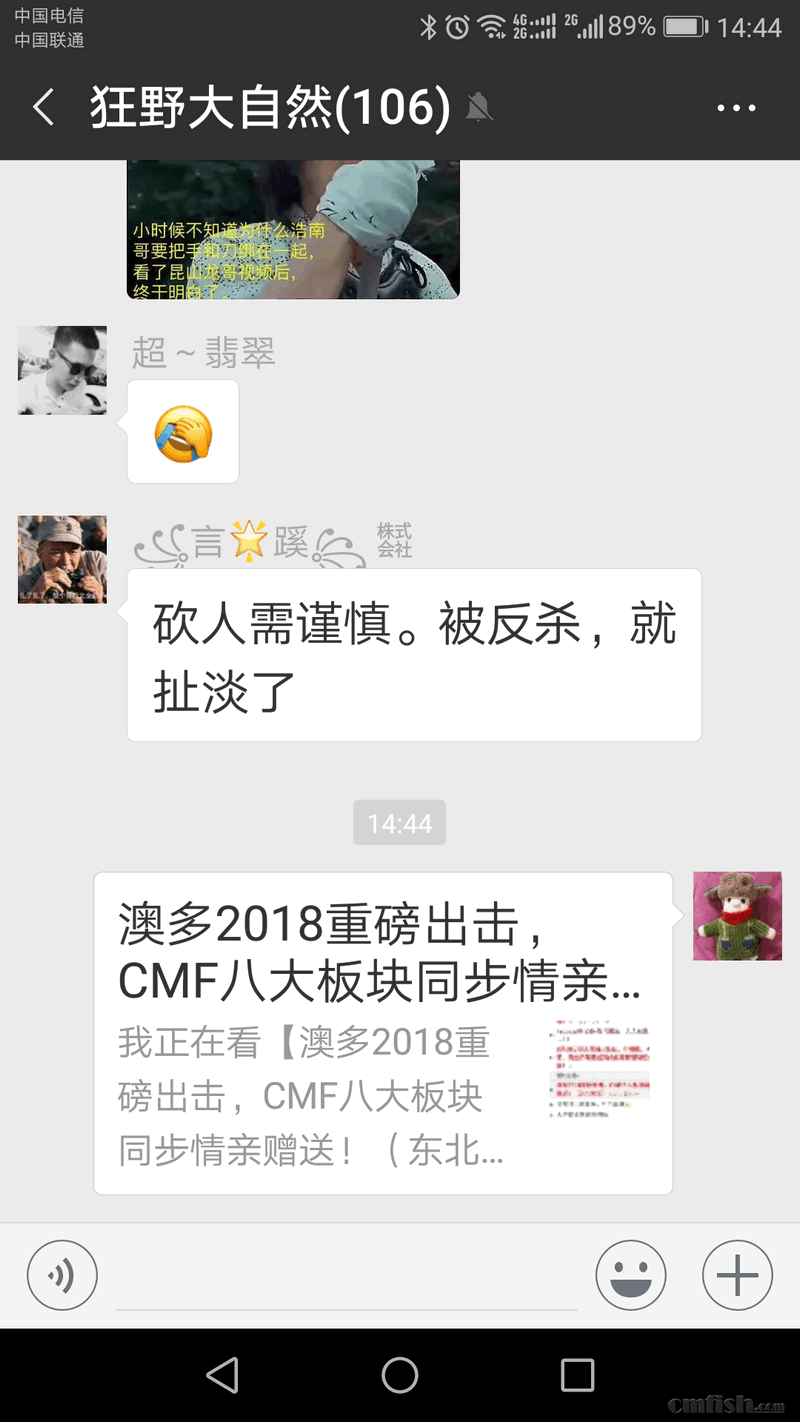Open the video image message
This screenshot has height=1422, width=800.
pyautogui.click(x=293, y=230)
